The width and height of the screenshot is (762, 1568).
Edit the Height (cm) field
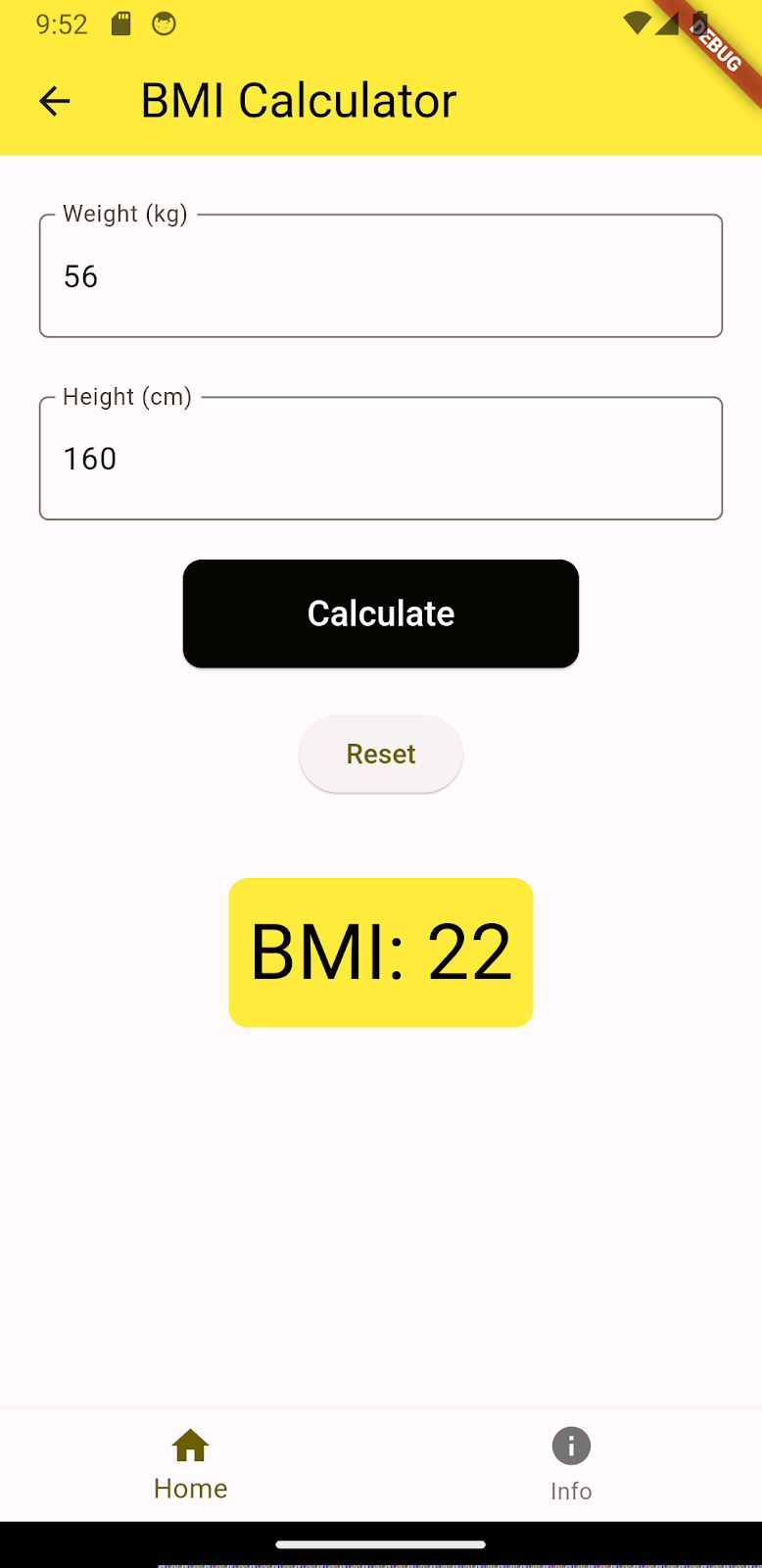pyautogui.click(x=381, y=458)
